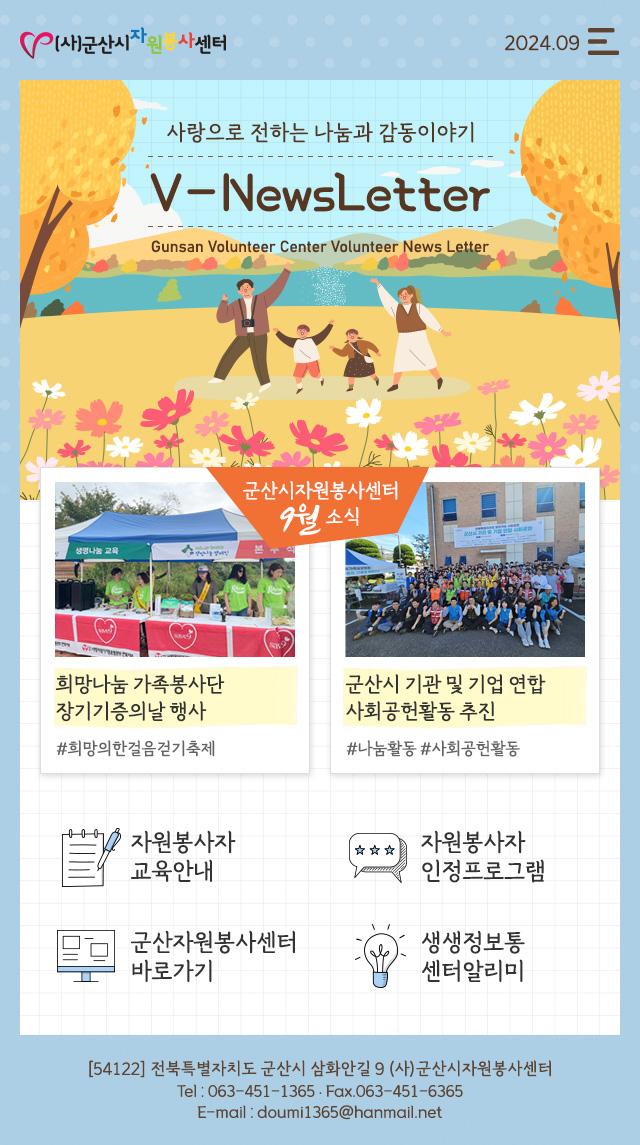This screenshot has height=1145, width=640.
Task: Open the hamburger menu
Action: pos(603,42)
